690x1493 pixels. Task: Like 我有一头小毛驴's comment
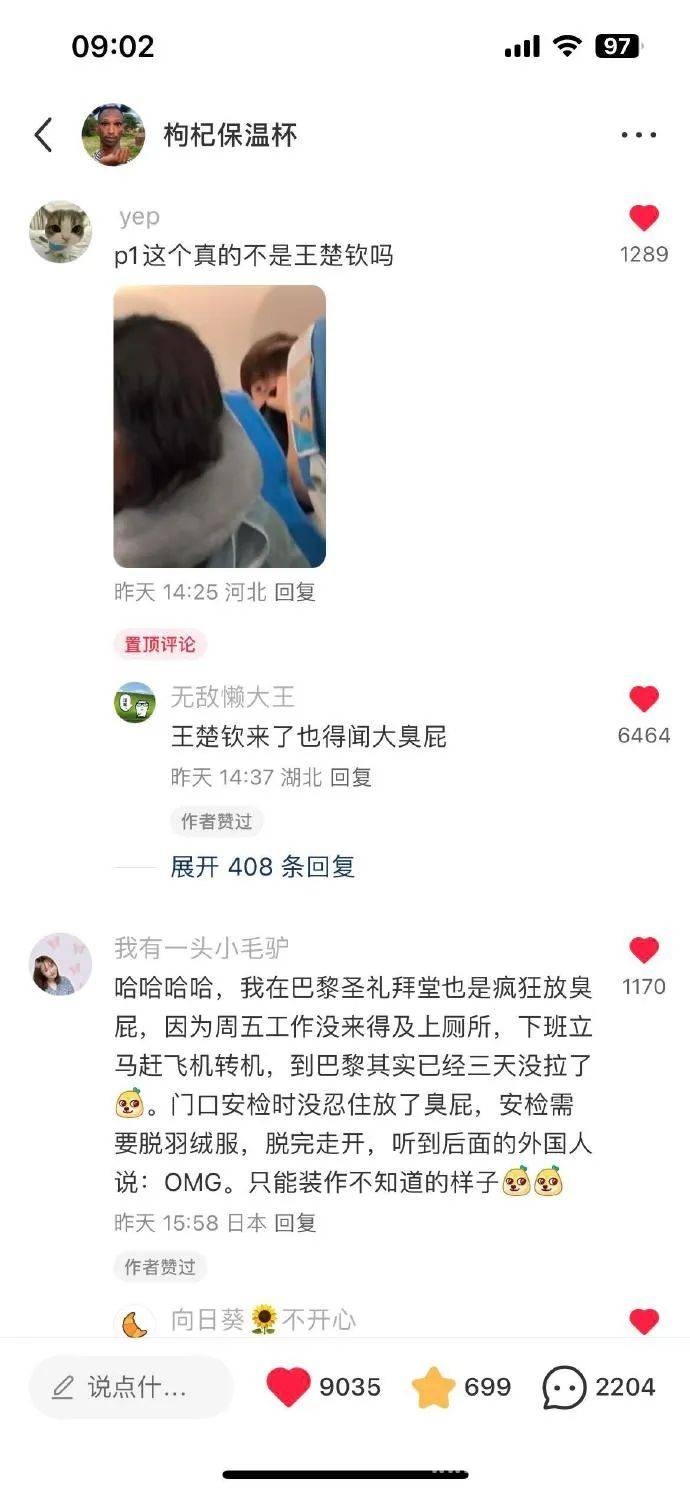pos(644,950)
